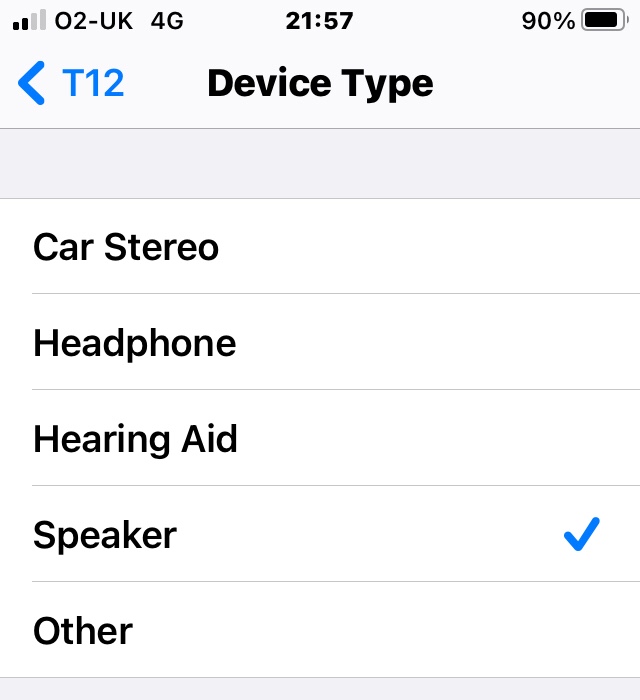Pick Other as the device type
The height and width of the screenshot is (700, 640).
click(320, 630)
